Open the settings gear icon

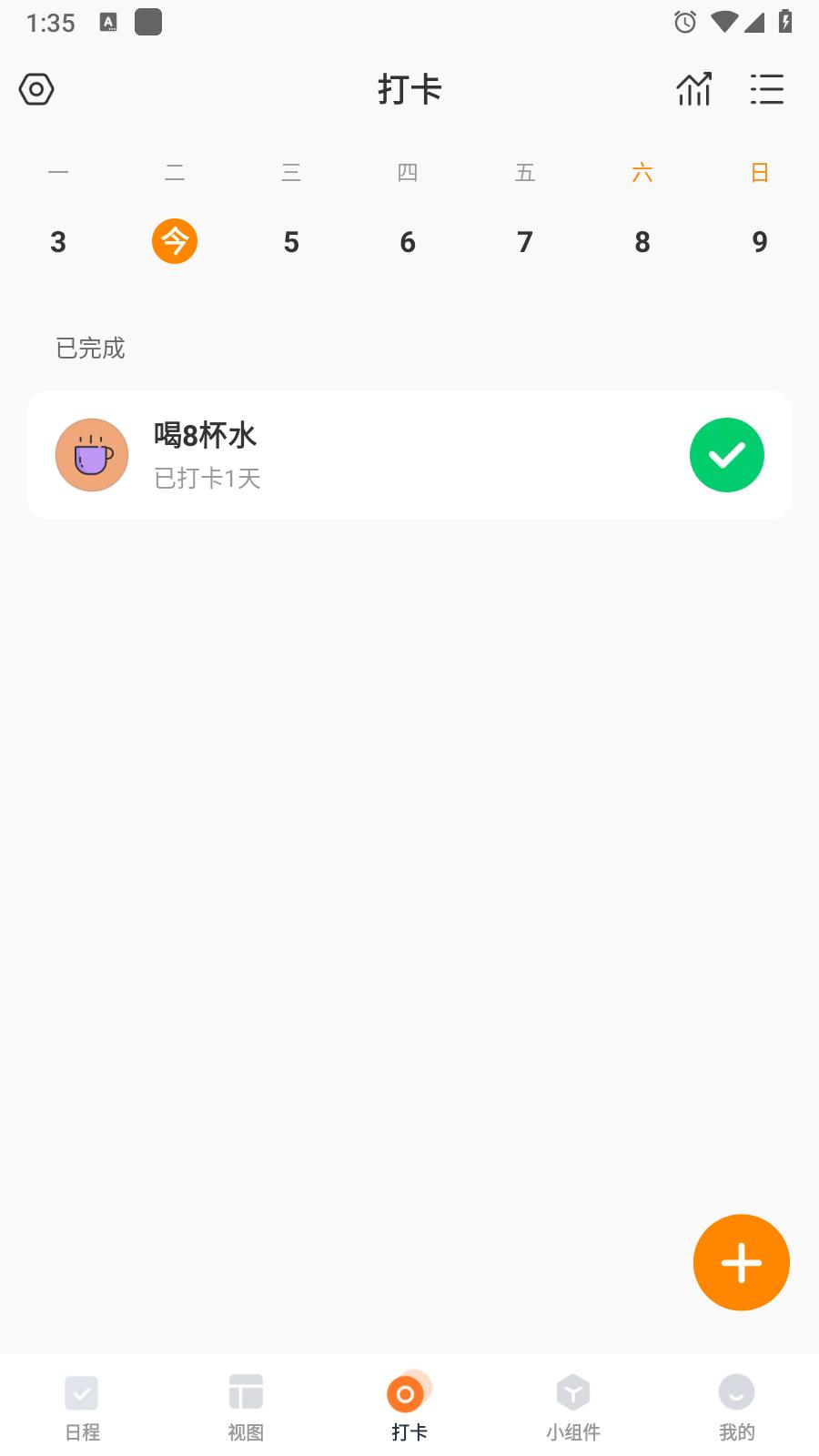(x=36, y=89)
